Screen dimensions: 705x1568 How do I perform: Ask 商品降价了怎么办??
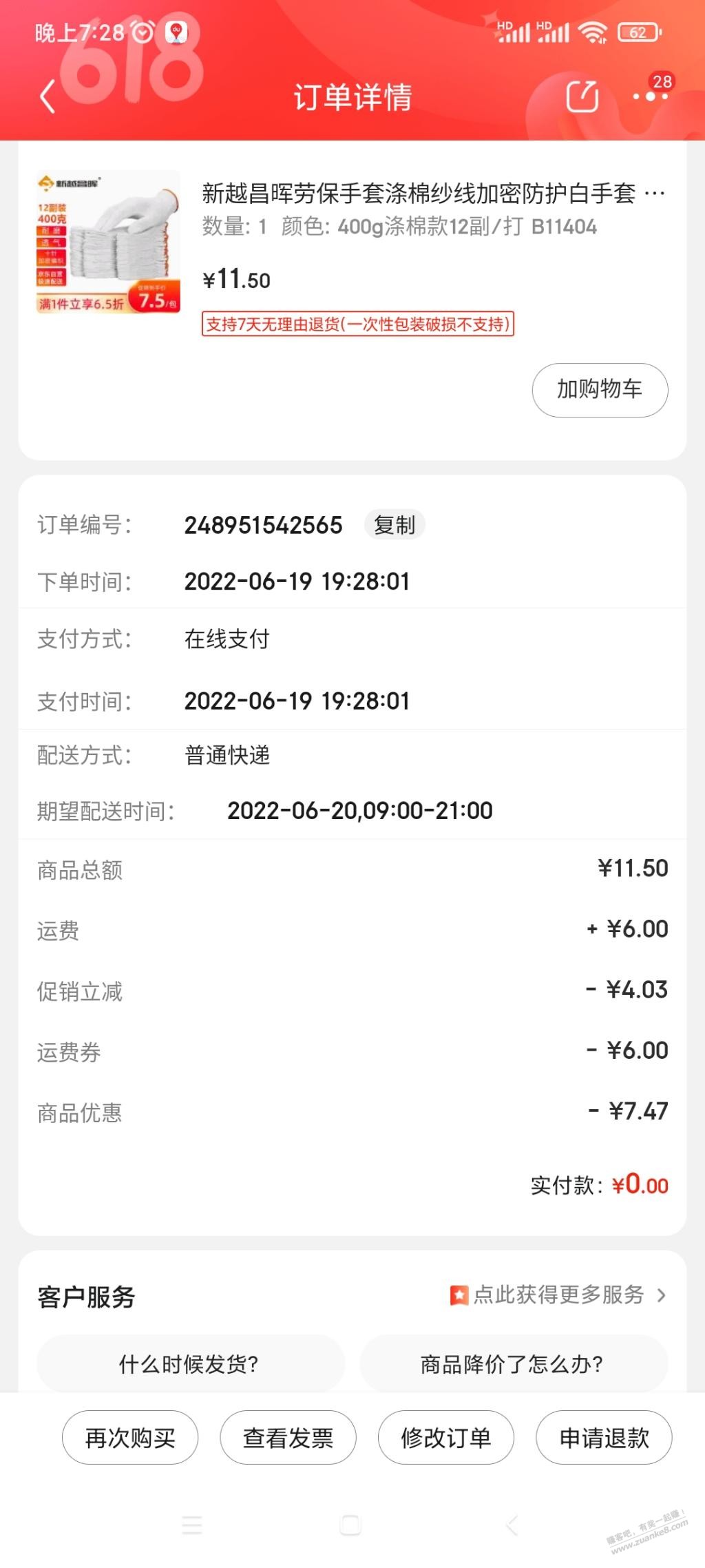513,1364
